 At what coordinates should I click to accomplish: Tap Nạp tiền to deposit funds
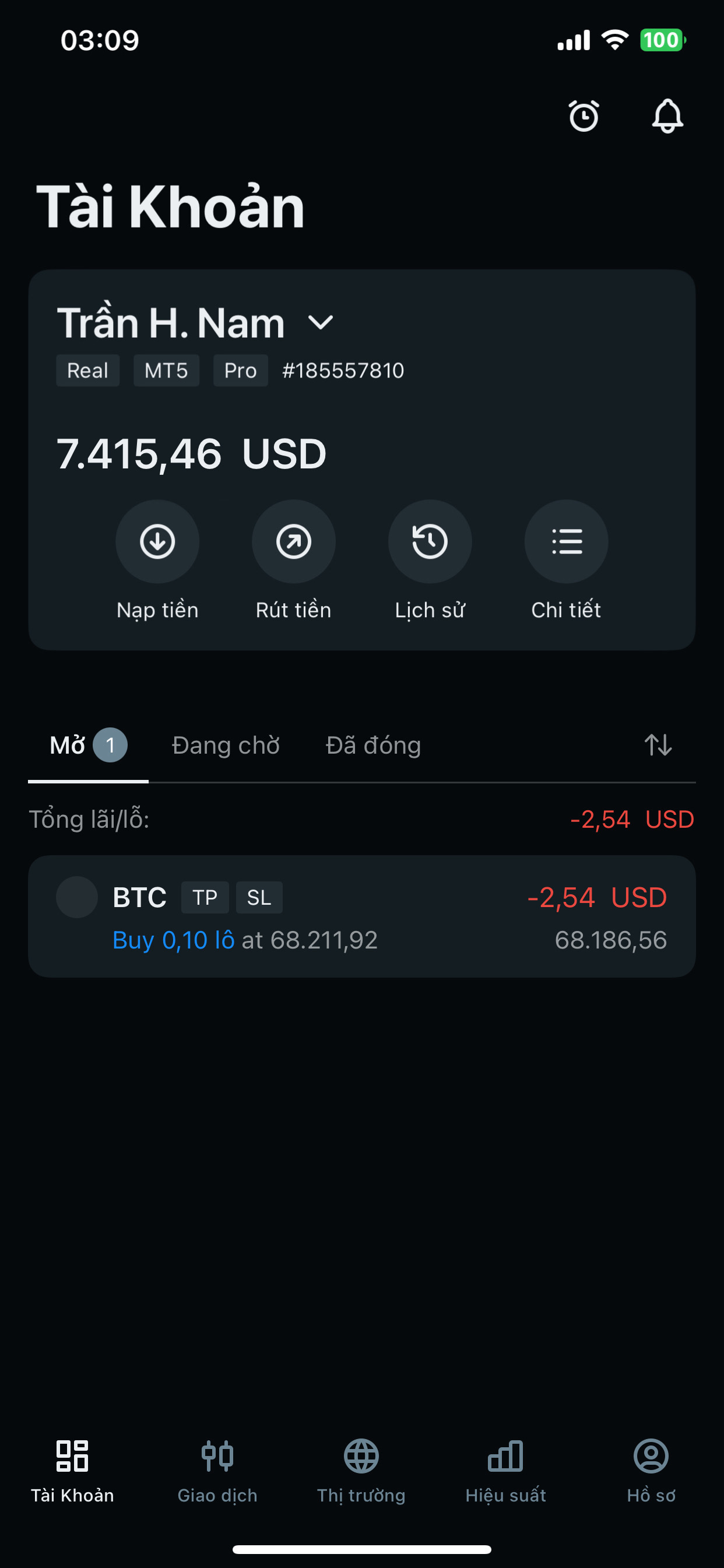[157, 542]
